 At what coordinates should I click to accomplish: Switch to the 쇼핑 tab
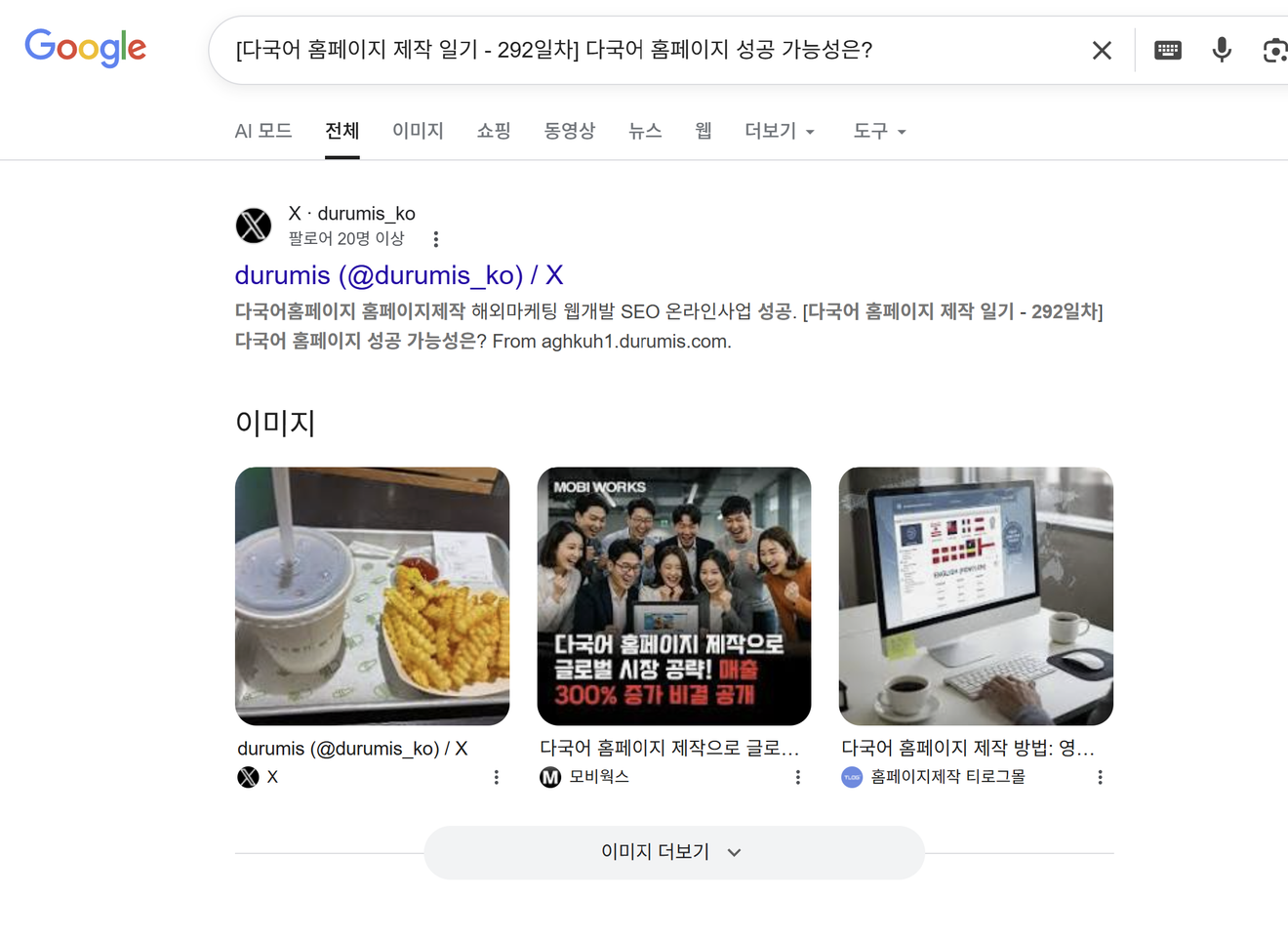494,131
